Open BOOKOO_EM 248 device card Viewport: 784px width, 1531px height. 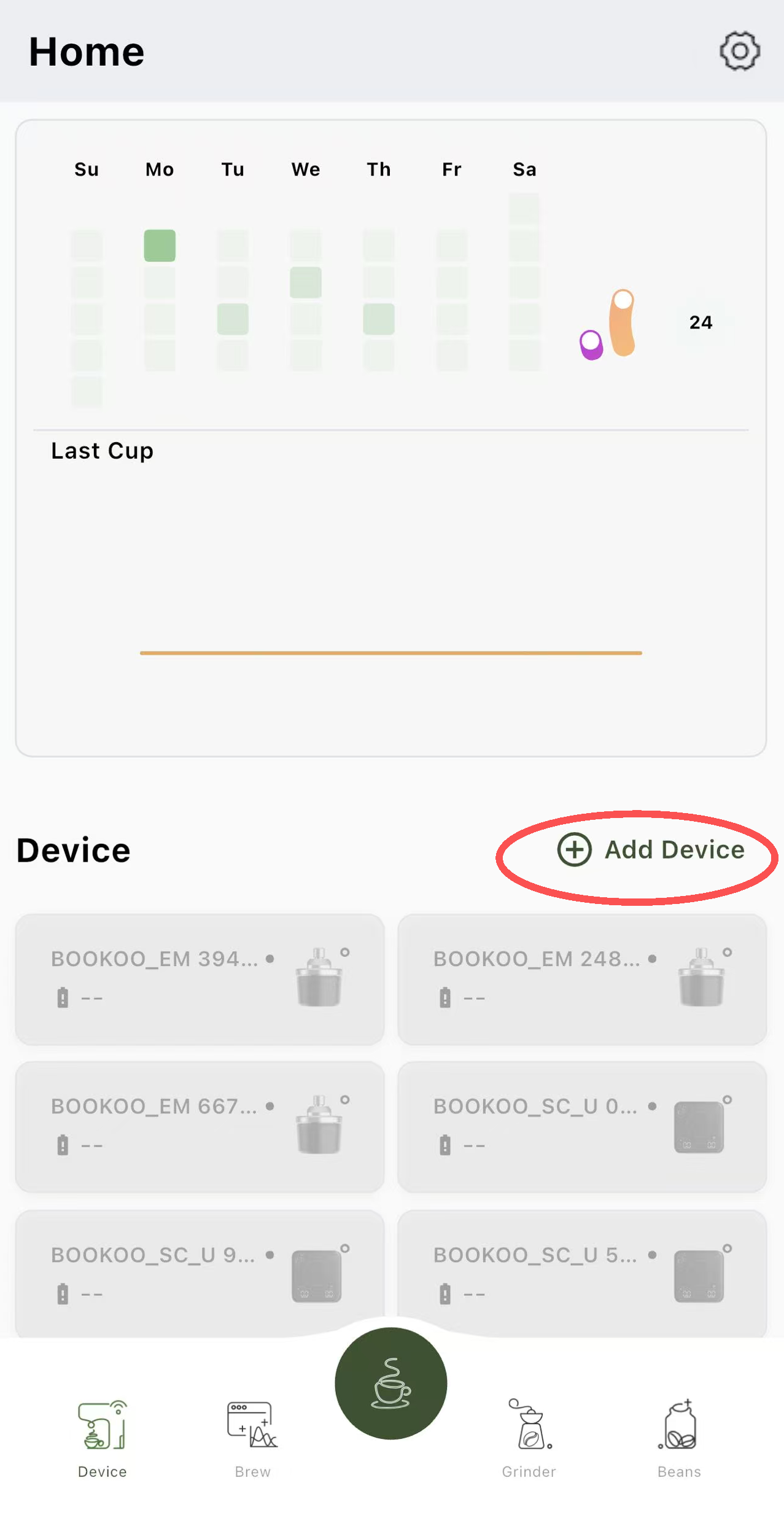pyautogui.click(x=581, y=979)
